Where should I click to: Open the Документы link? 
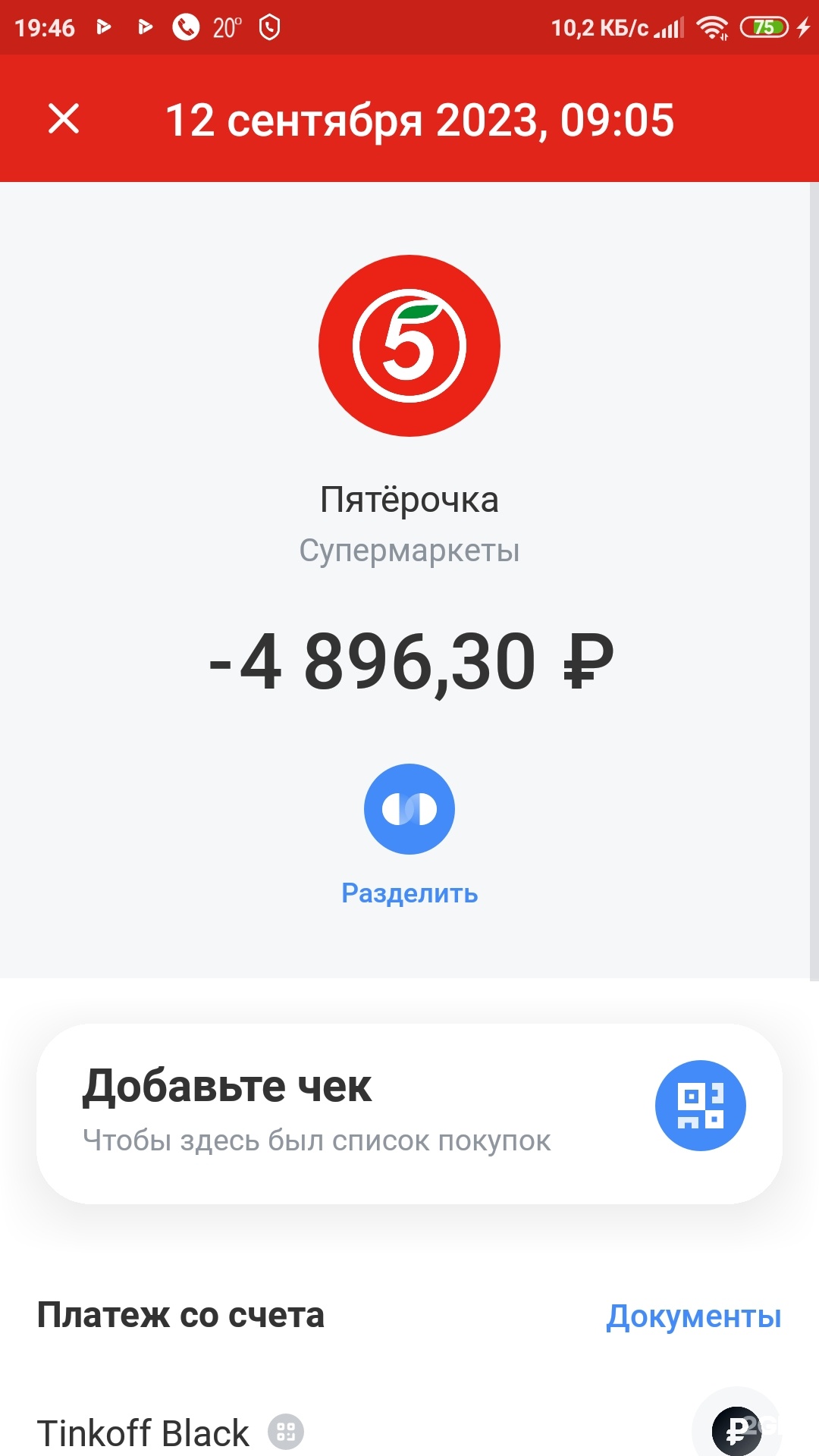pos(693,1316)
